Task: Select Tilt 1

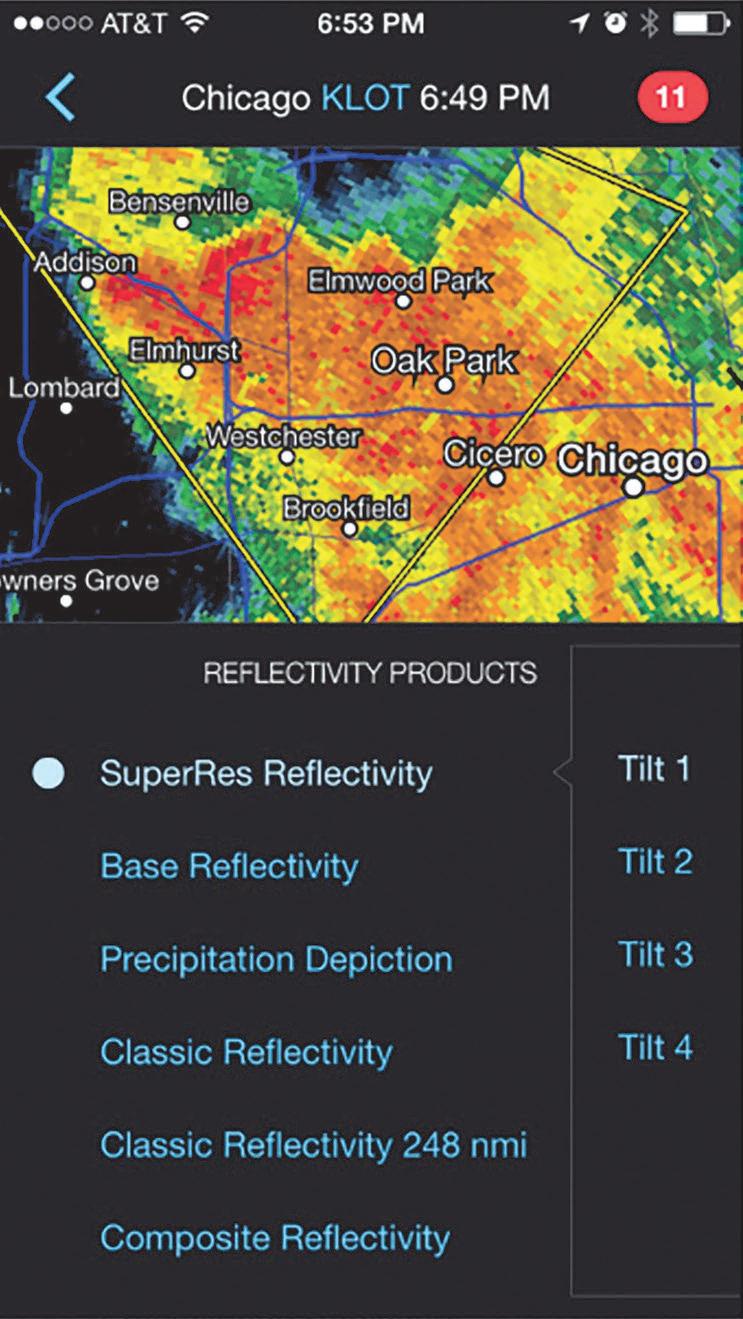Action: pos(654,769)
